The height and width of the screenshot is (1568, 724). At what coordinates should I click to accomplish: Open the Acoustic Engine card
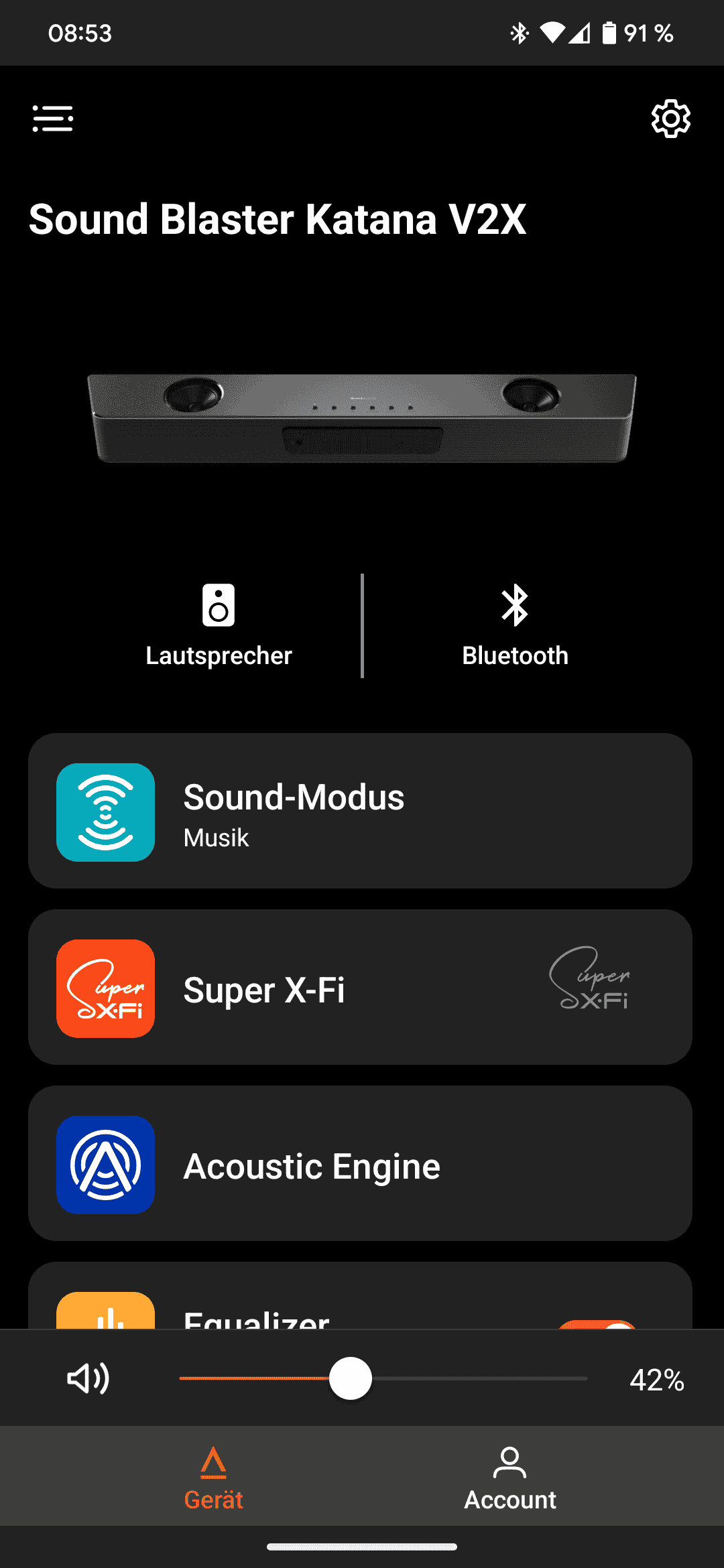point(360,1163)
